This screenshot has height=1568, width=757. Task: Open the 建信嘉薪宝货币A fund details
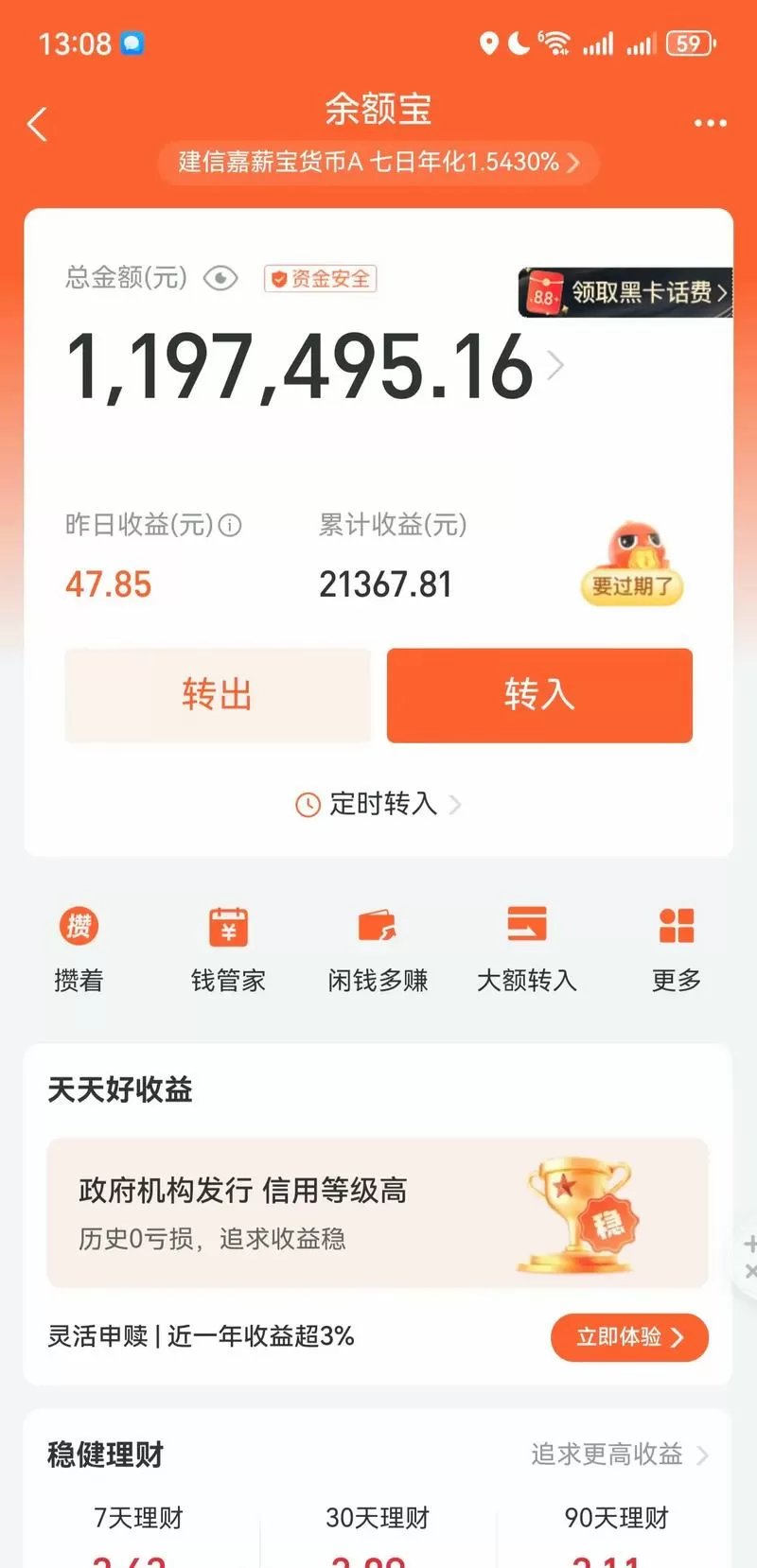click(378, 162)
